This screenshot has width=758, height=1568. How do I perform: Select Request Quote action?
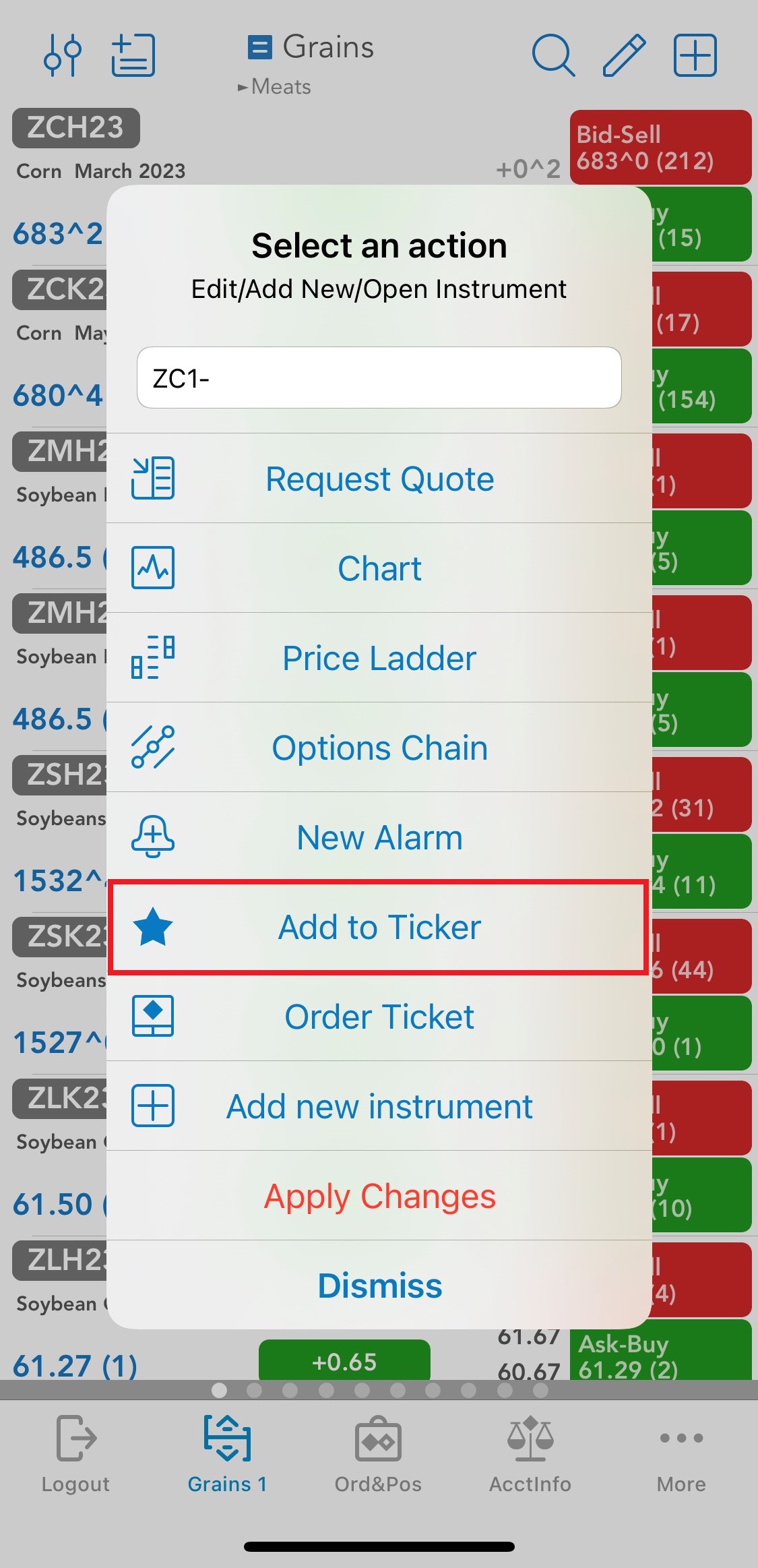point(379,479)
